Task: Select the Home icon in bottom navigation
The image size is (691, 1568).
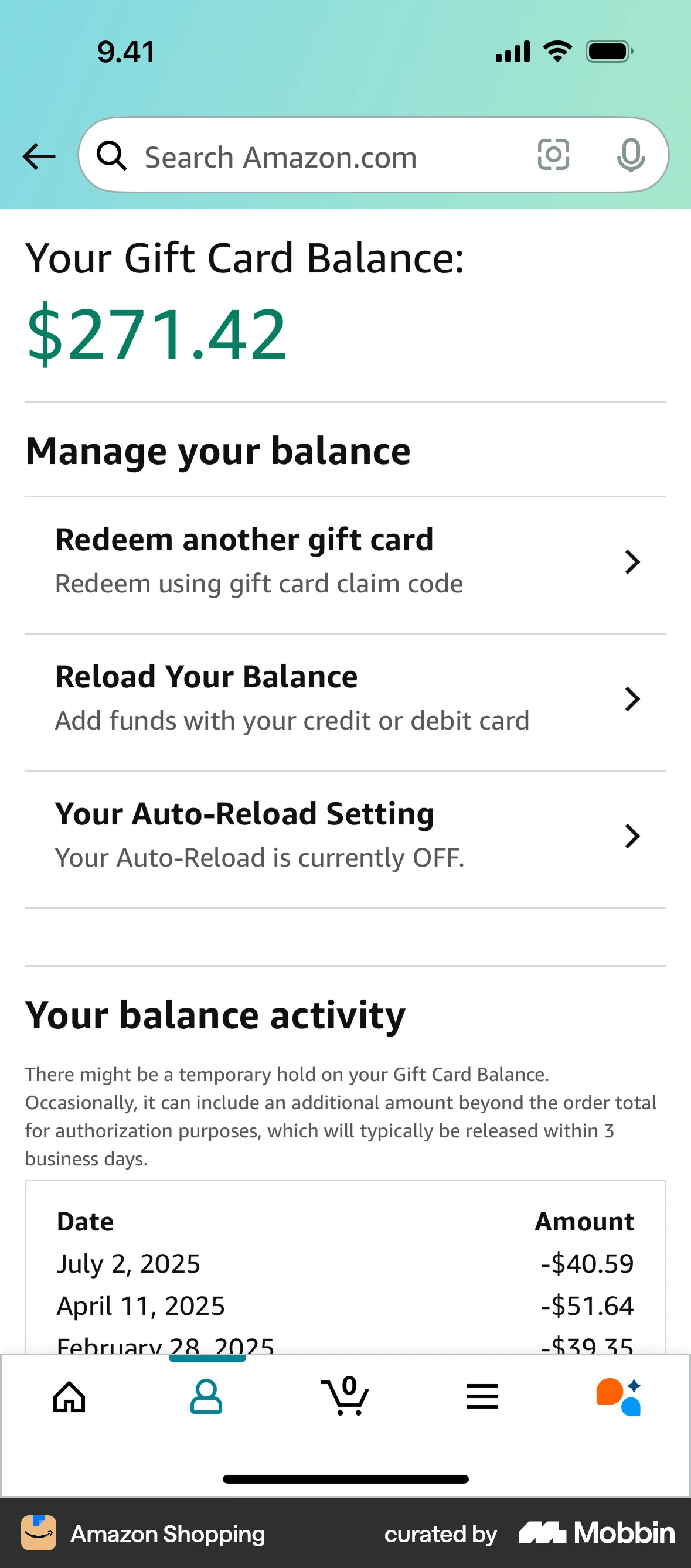Action: (x=69, y=1397)
